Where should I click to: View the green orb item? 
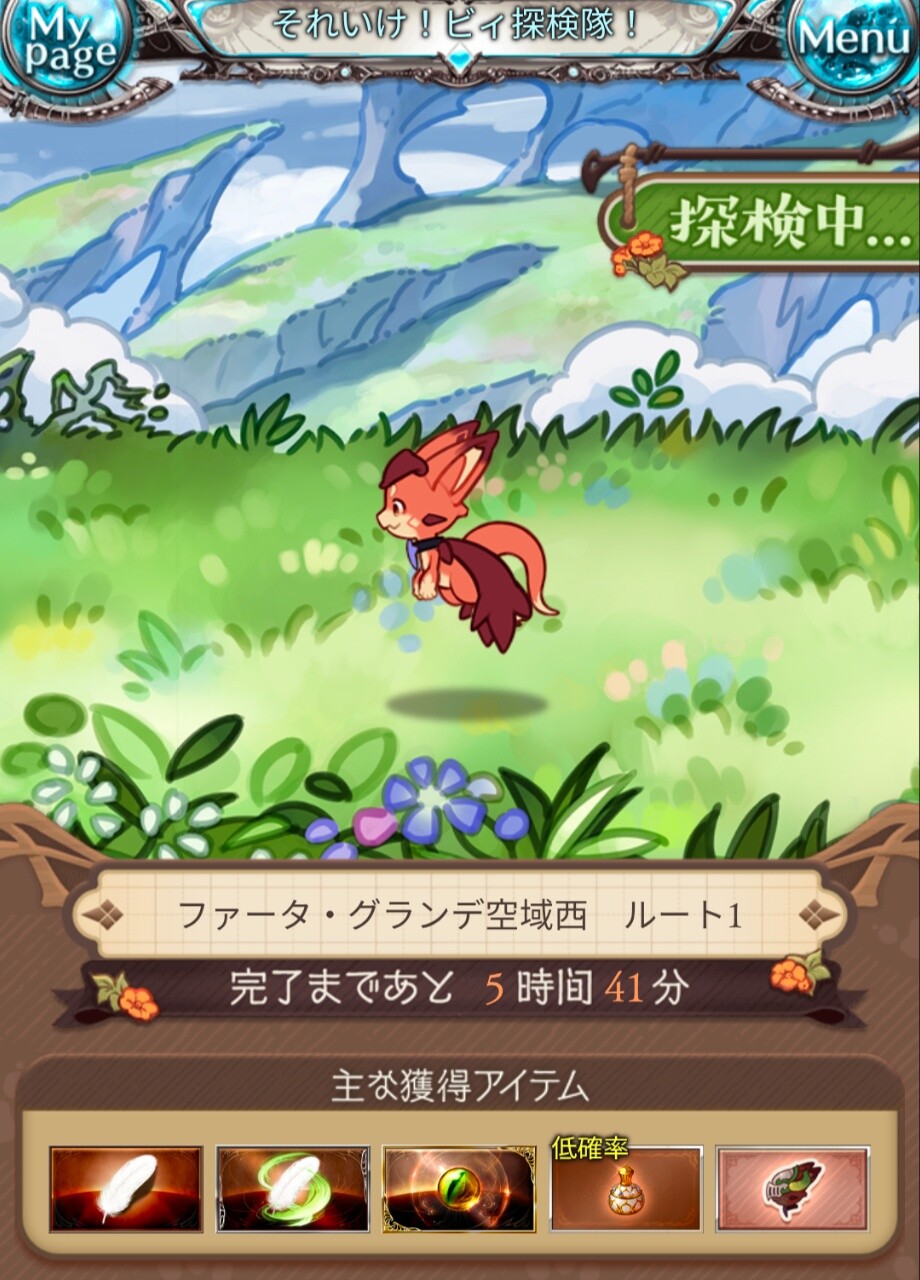[x=459, y=1189]
